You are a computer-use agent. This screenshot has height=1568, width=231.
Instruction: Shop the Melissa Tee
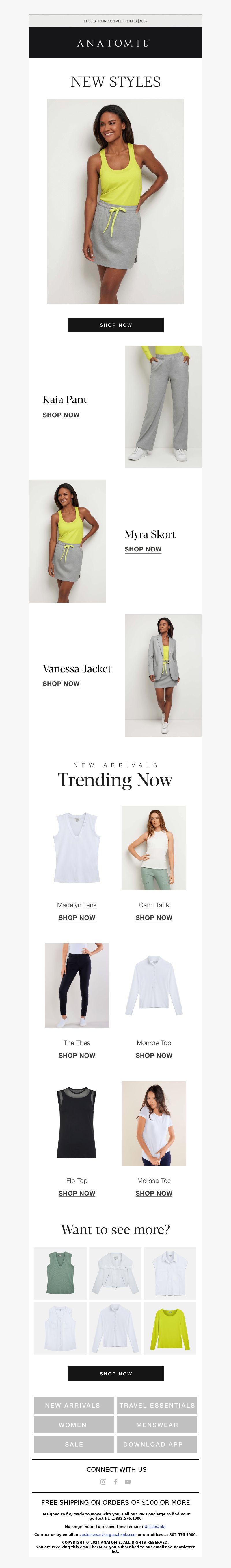point(154,1192)
